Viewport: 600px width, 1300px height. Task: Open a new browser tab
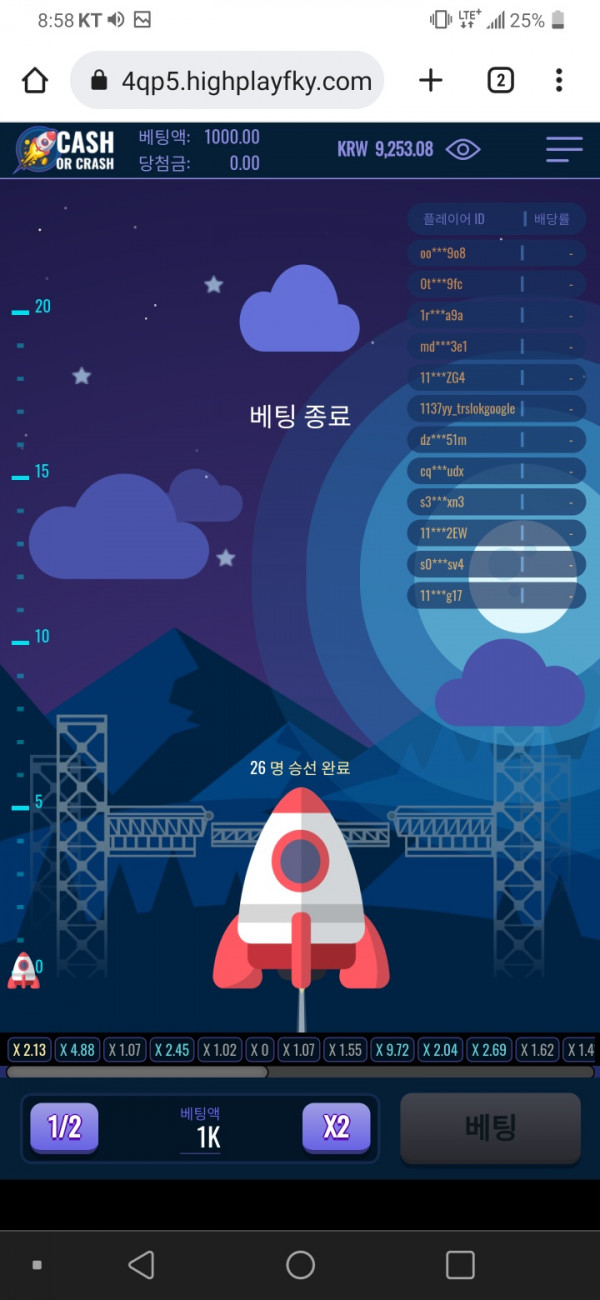tap(430, 81)
